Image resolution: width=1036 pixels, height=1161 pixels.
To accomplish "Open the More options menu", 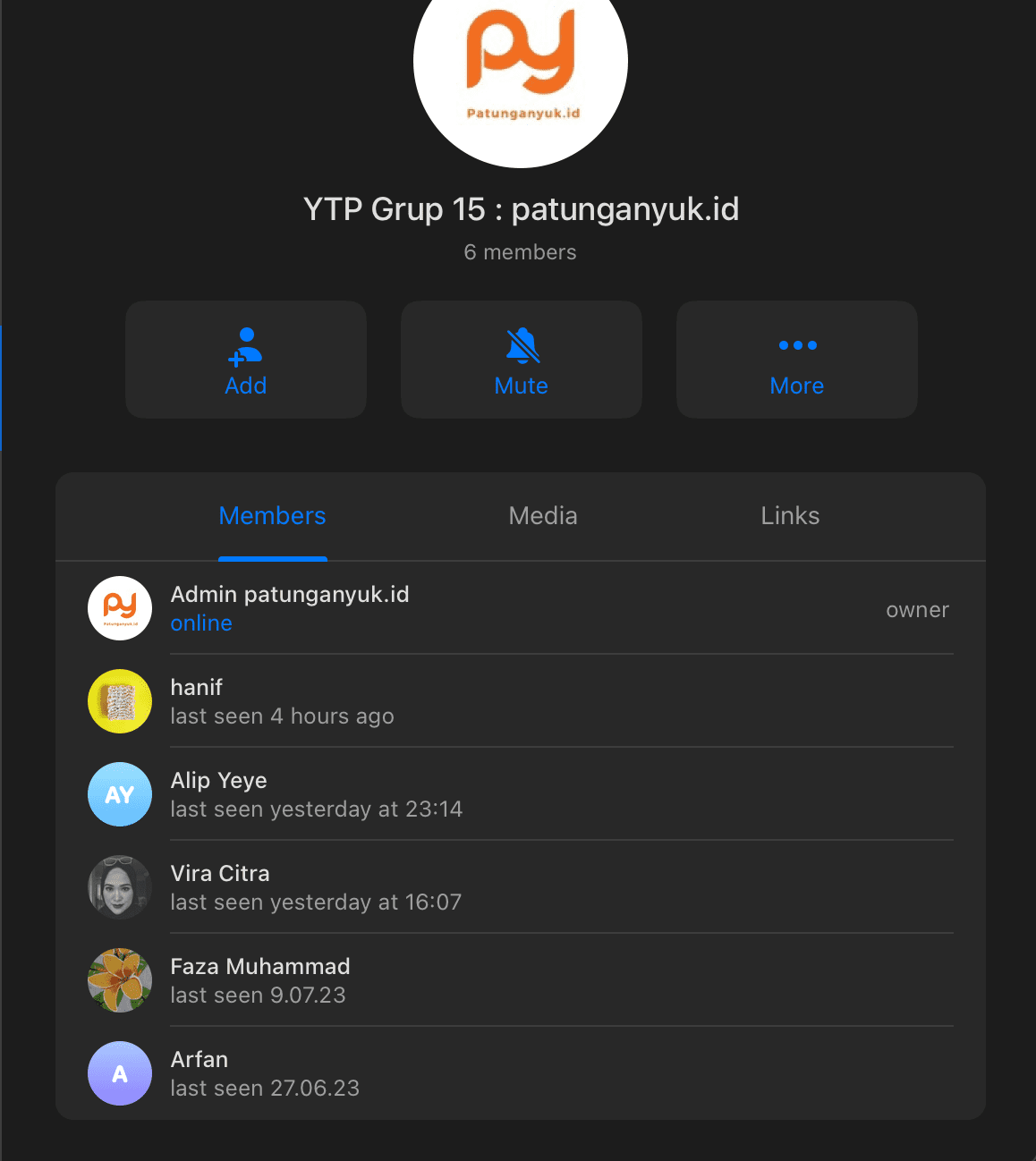I will (797, 360).
